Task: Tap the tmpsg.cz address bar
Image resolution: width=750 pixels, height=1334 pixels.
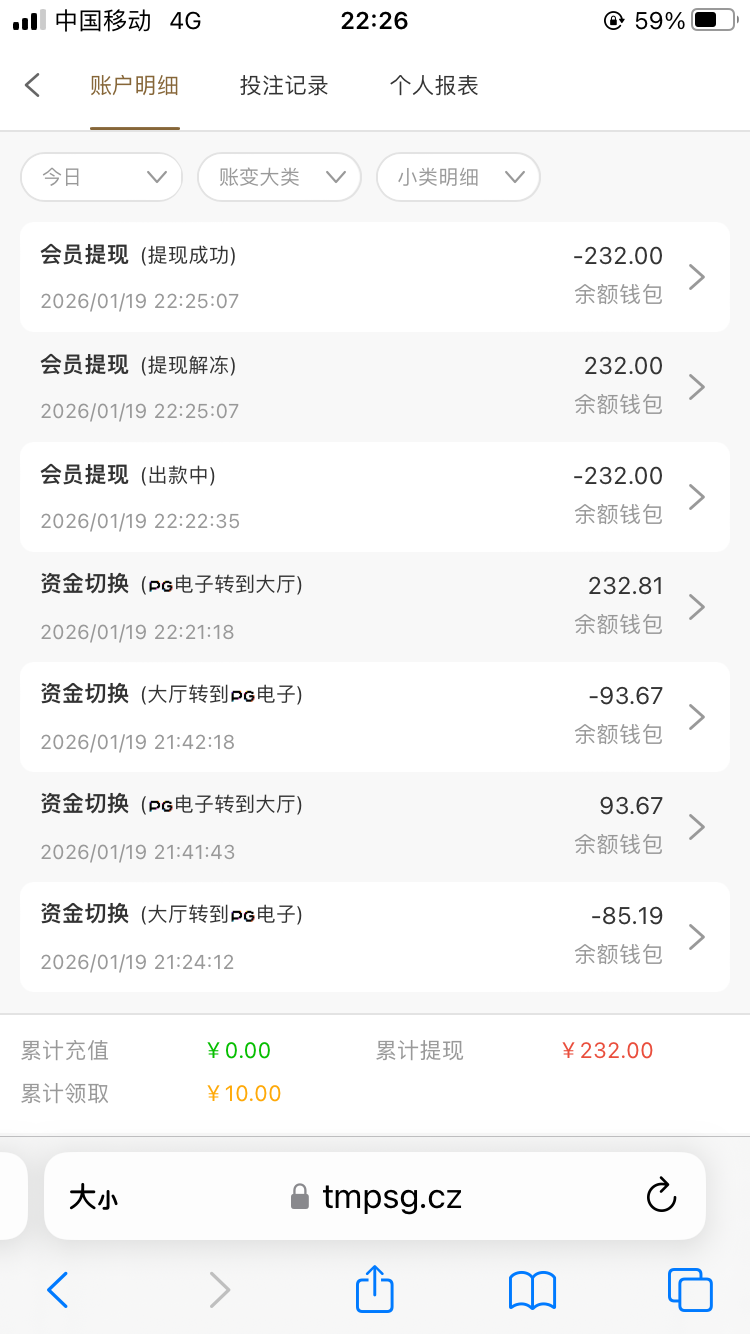Action: (390, 1196)
